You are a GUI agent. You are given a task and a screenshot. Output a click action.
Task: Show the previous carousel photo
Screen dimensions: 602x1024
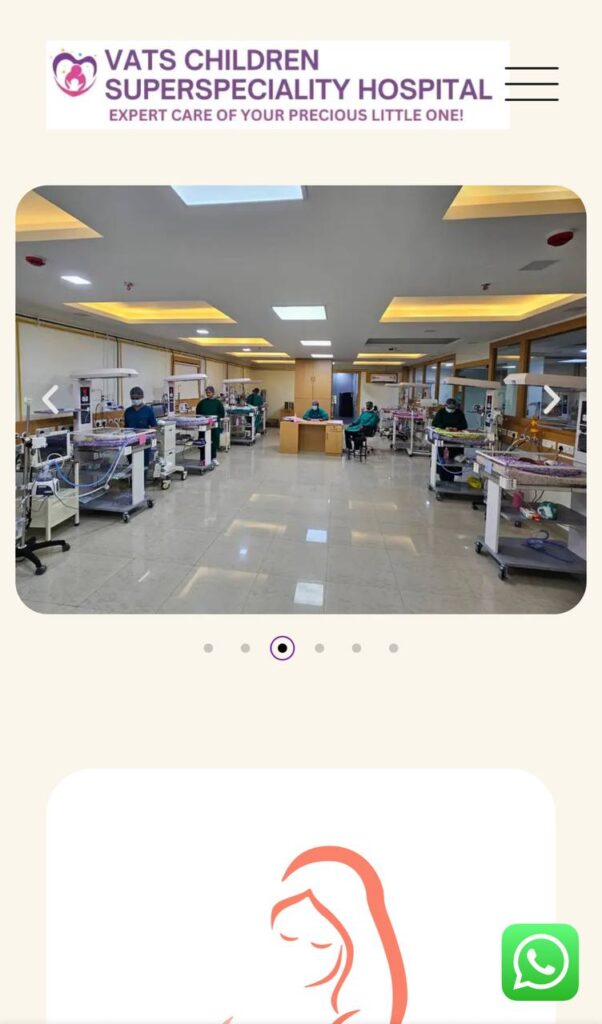(50, 400)
